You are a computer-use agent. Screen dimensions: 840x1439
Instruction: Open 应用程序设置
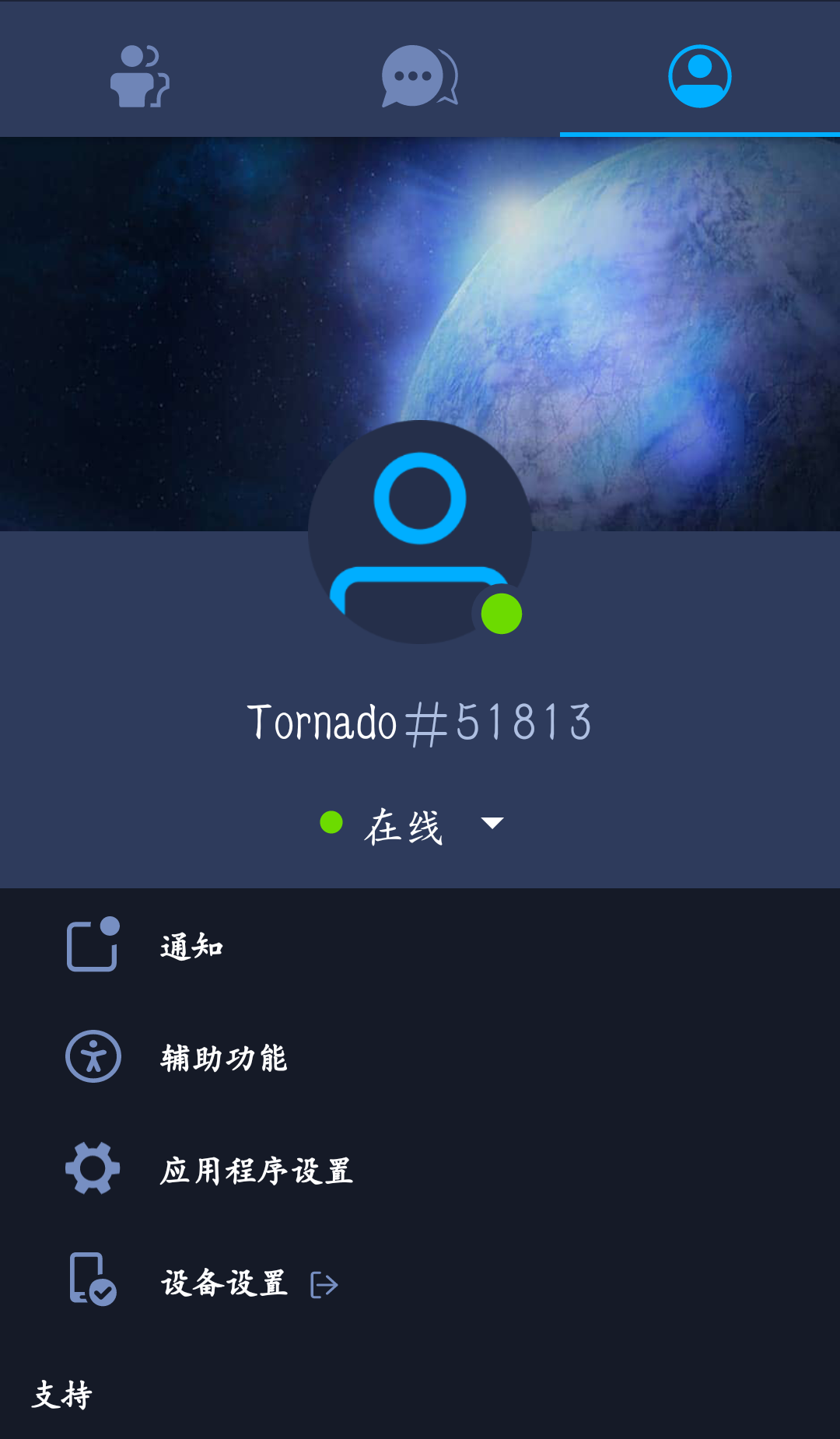[x=420, y=1169]
